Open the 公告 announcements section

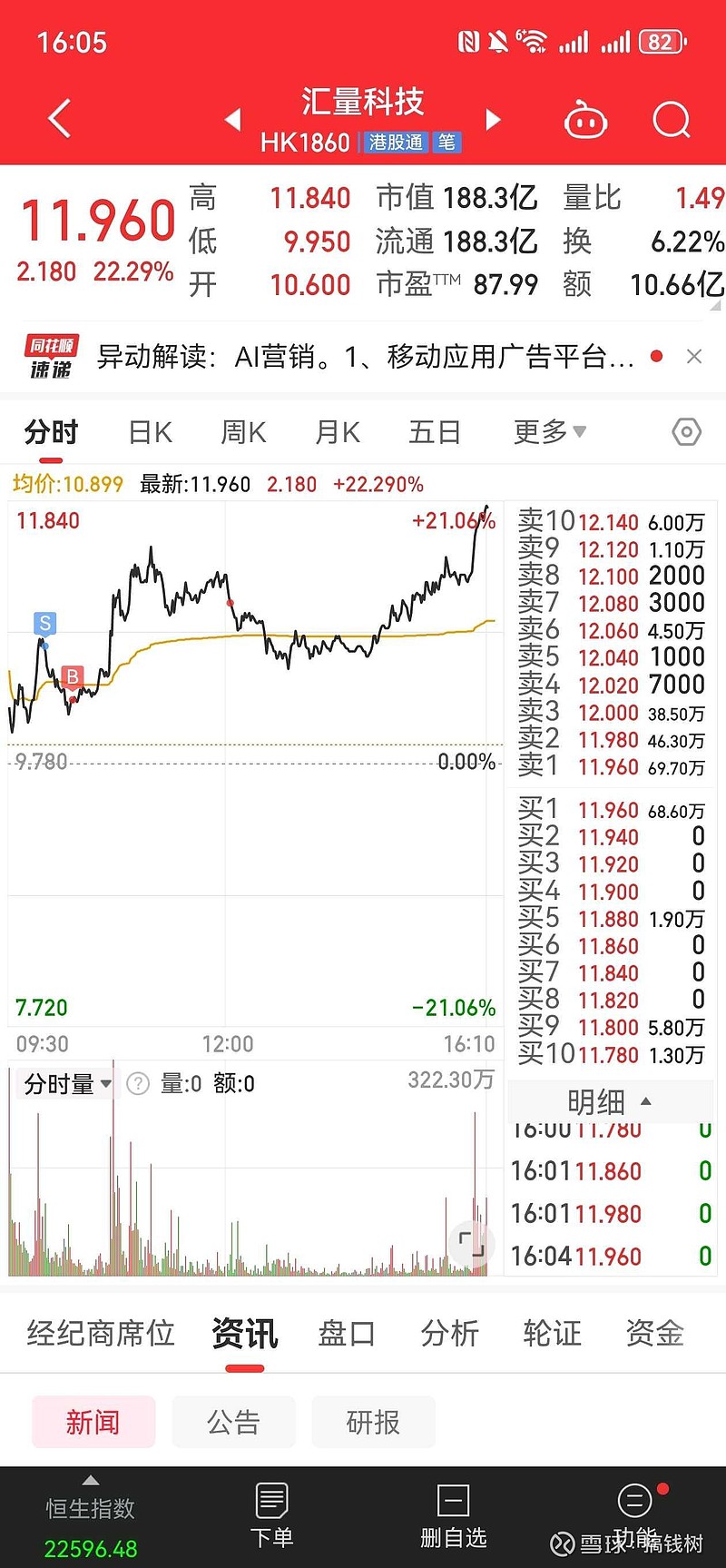(233, 1422)
